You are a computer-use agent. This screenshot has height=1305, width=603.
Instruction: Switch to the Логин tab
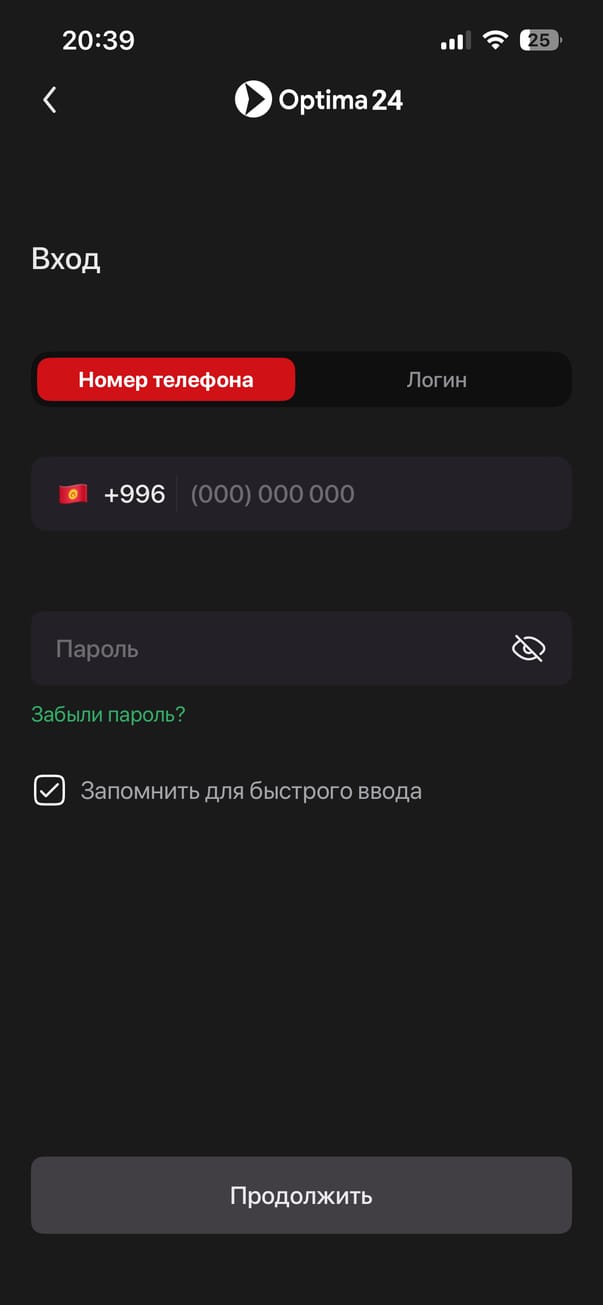point(436,380)
